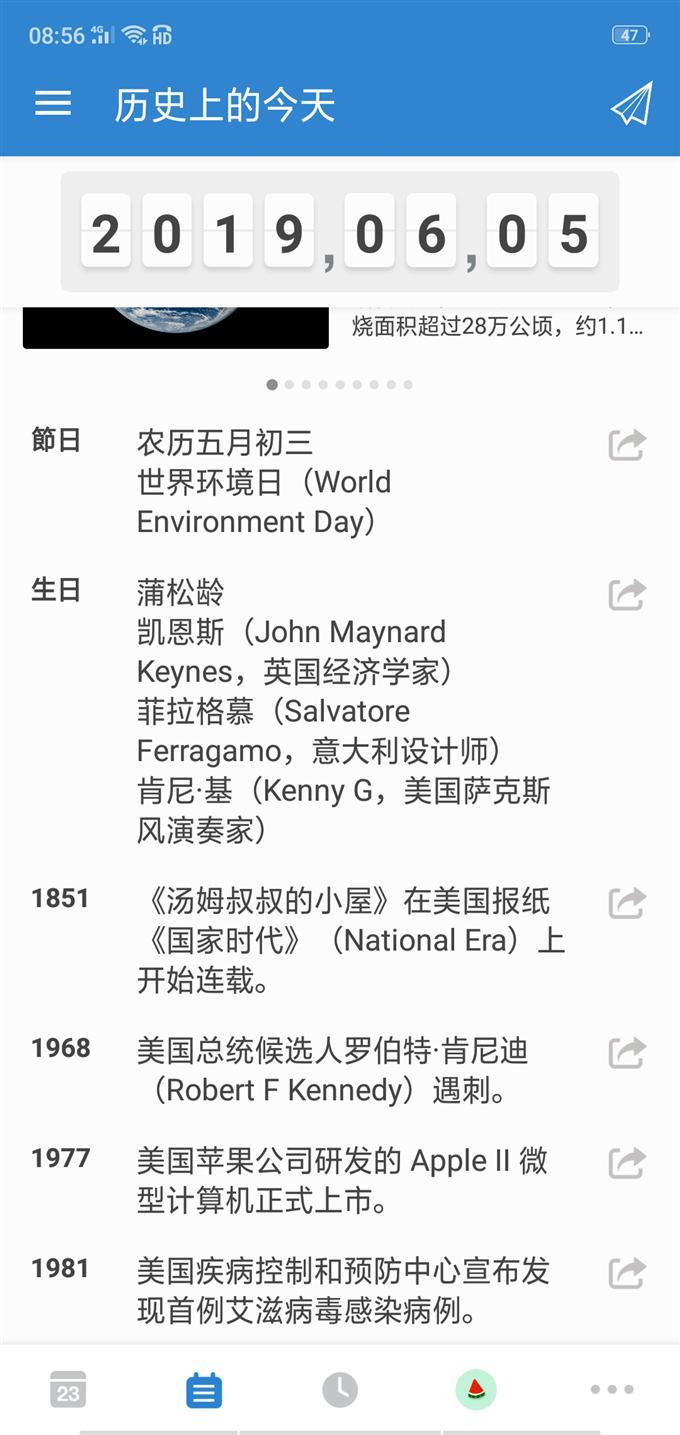Share the 1977 Apple II event

[x=627, y=1162]
